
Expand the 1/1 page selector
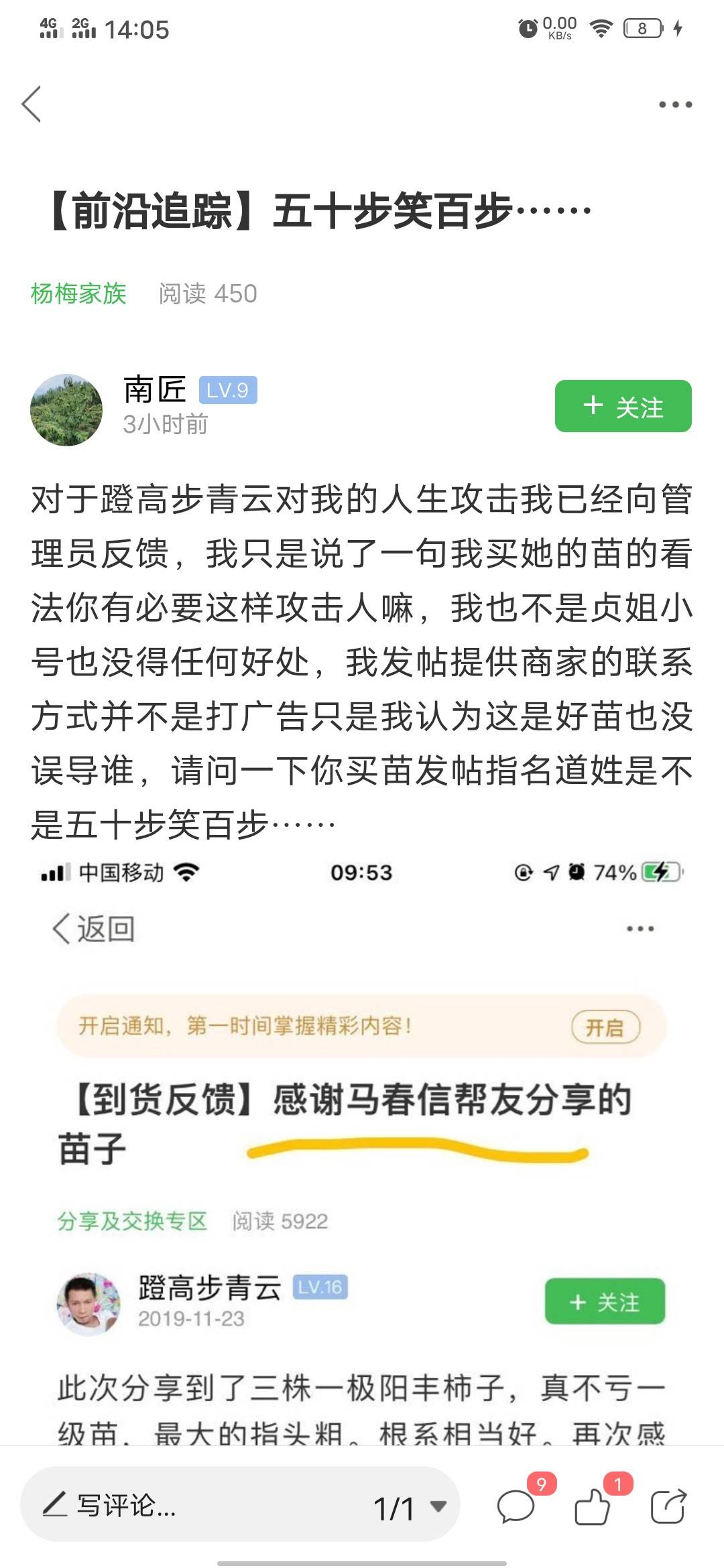409,1508
